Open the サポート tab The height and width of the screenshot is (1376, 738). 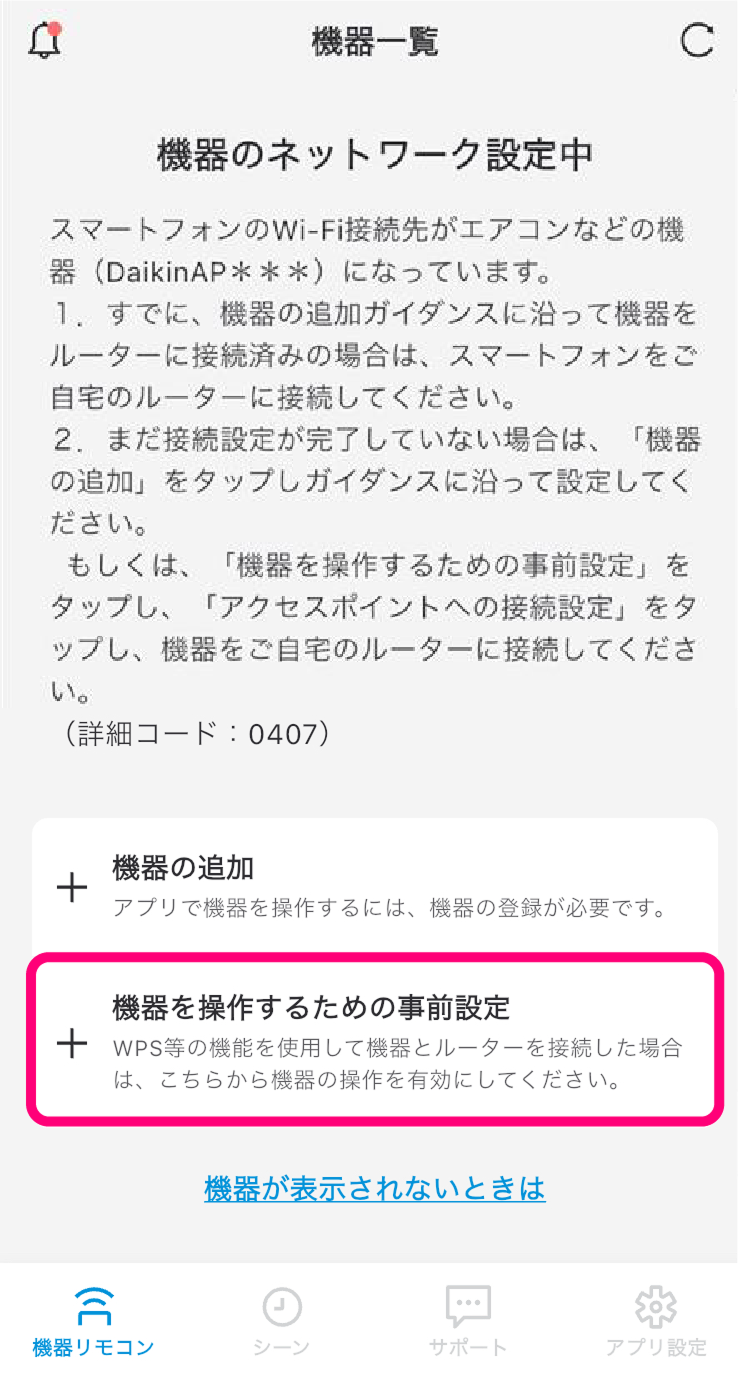pos(467,1320)
